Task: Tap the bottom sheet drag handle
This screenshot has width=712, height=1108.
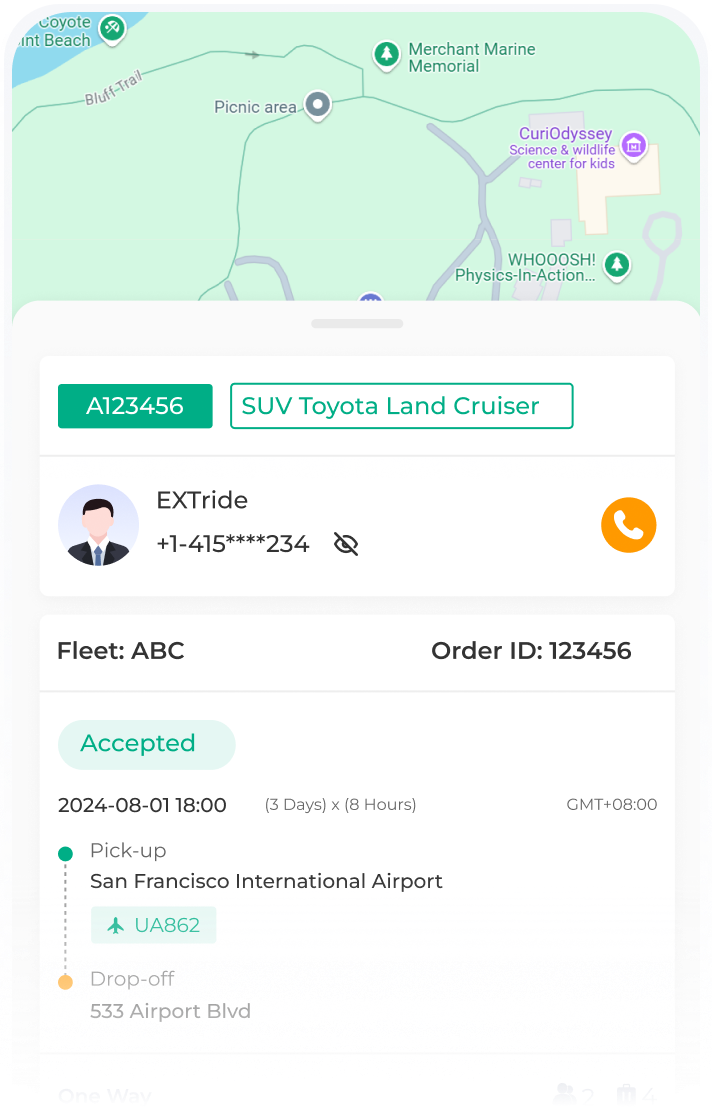Action: (357, 324)
